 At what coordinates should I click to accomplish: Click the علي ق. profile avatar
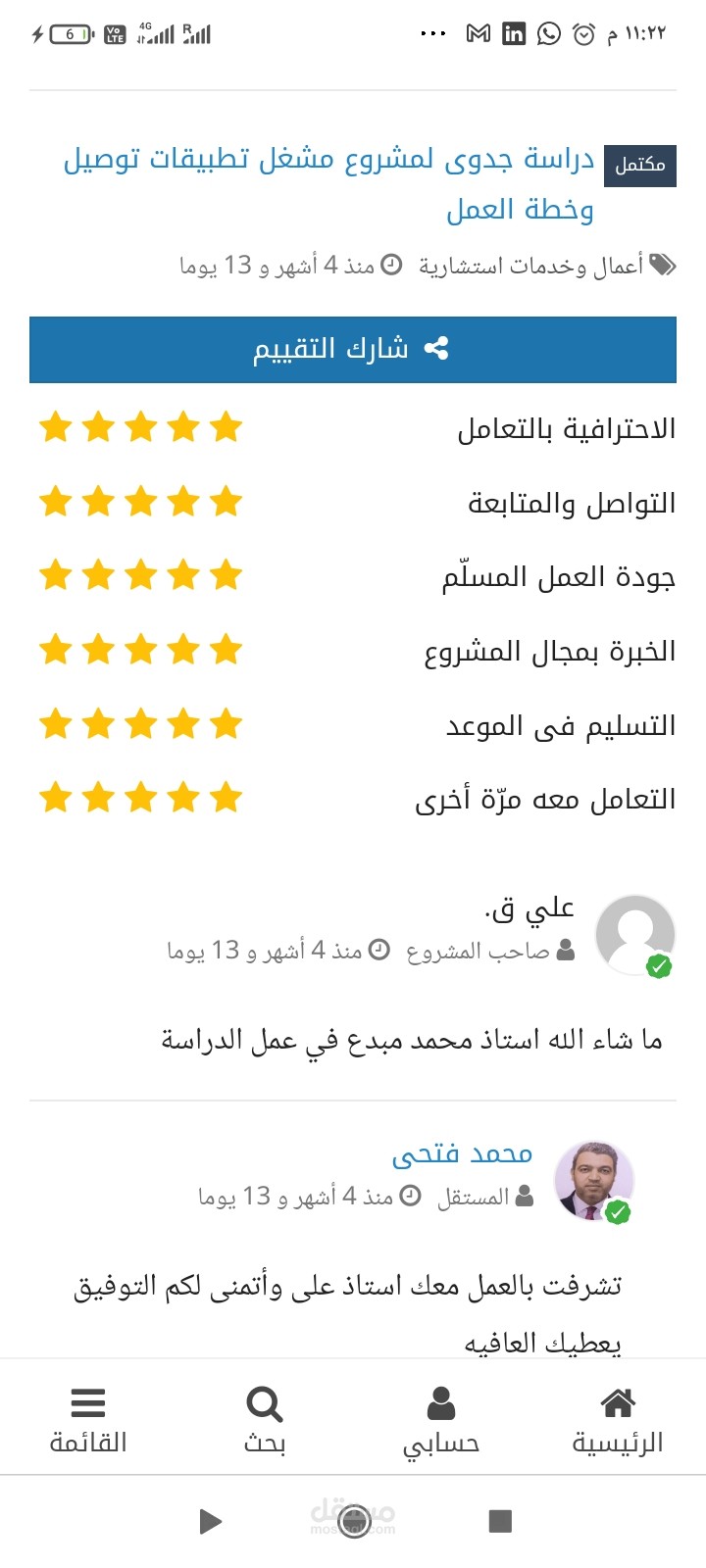(634, 935)
